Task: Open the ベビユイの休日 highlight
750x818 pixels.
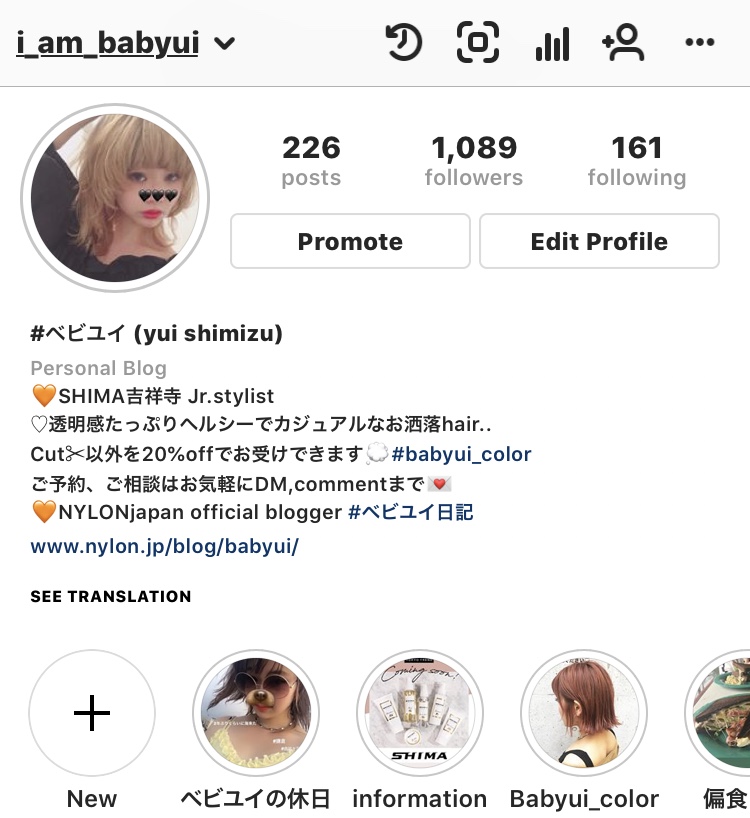Action: pos(255,713)
